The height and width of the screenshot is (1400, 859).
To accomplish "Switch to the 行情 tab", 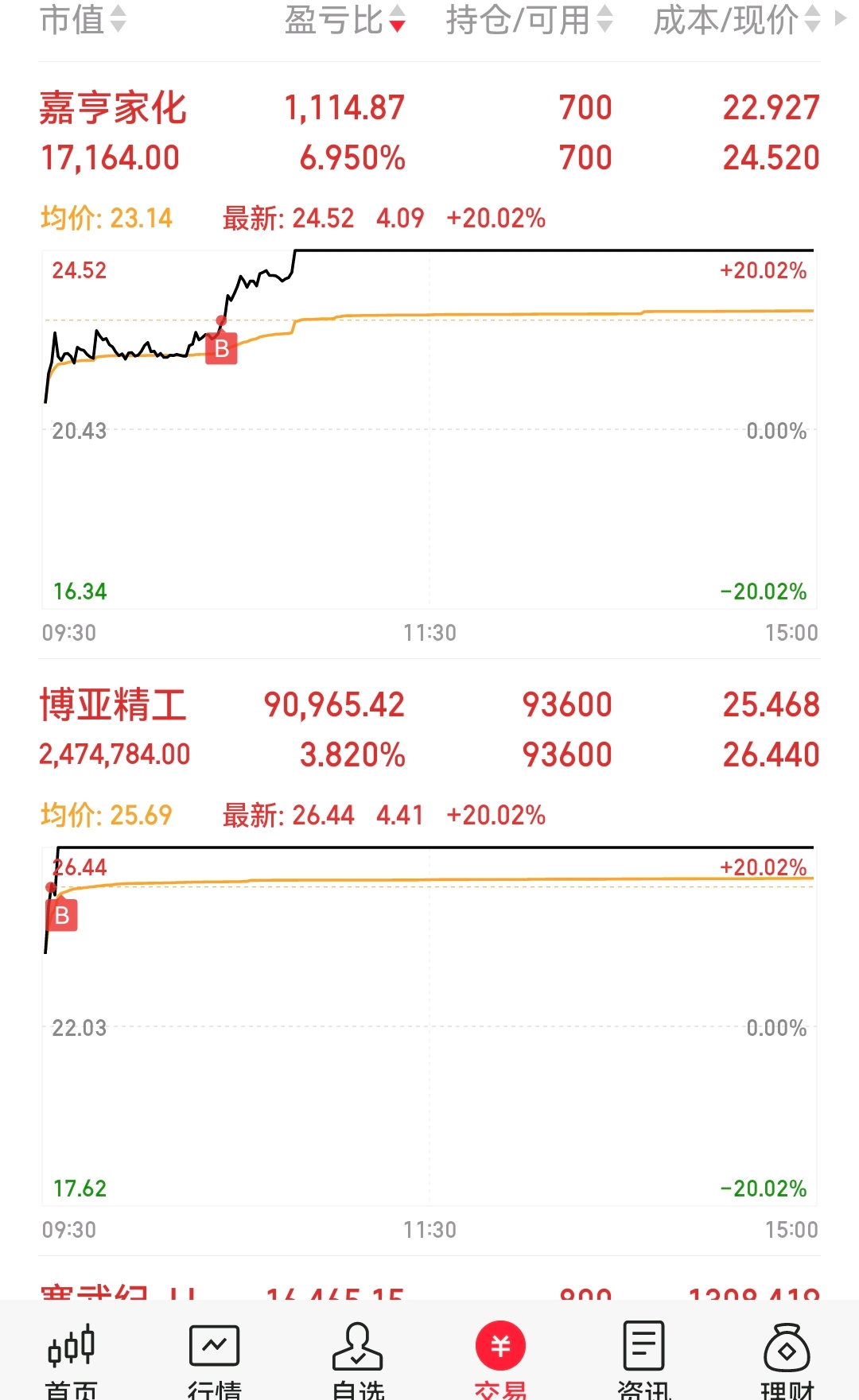I will point(215,1359).
